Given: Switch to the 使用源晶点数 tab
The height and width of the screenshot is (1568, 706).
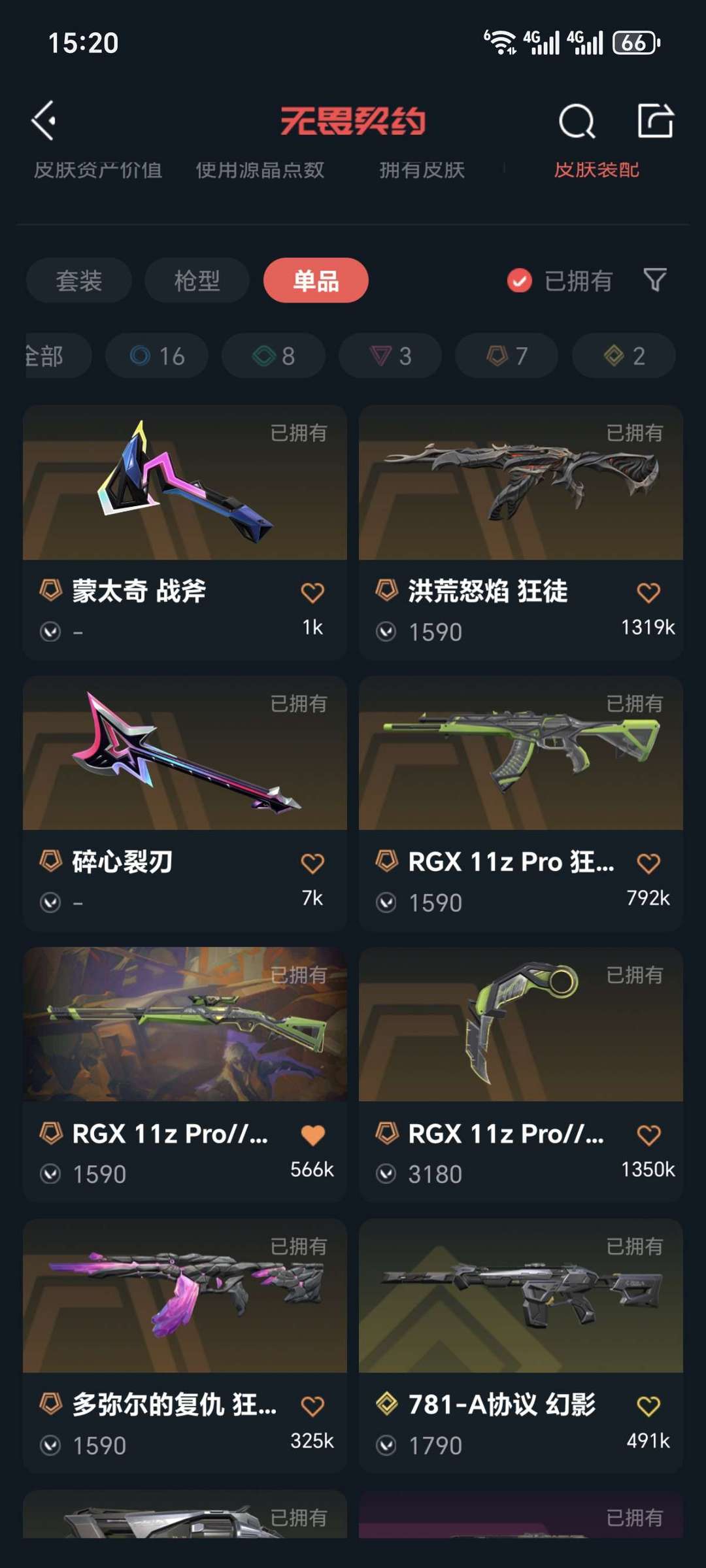Looking at the screenshot, I should pyautogui.click(x=261, y=170).
